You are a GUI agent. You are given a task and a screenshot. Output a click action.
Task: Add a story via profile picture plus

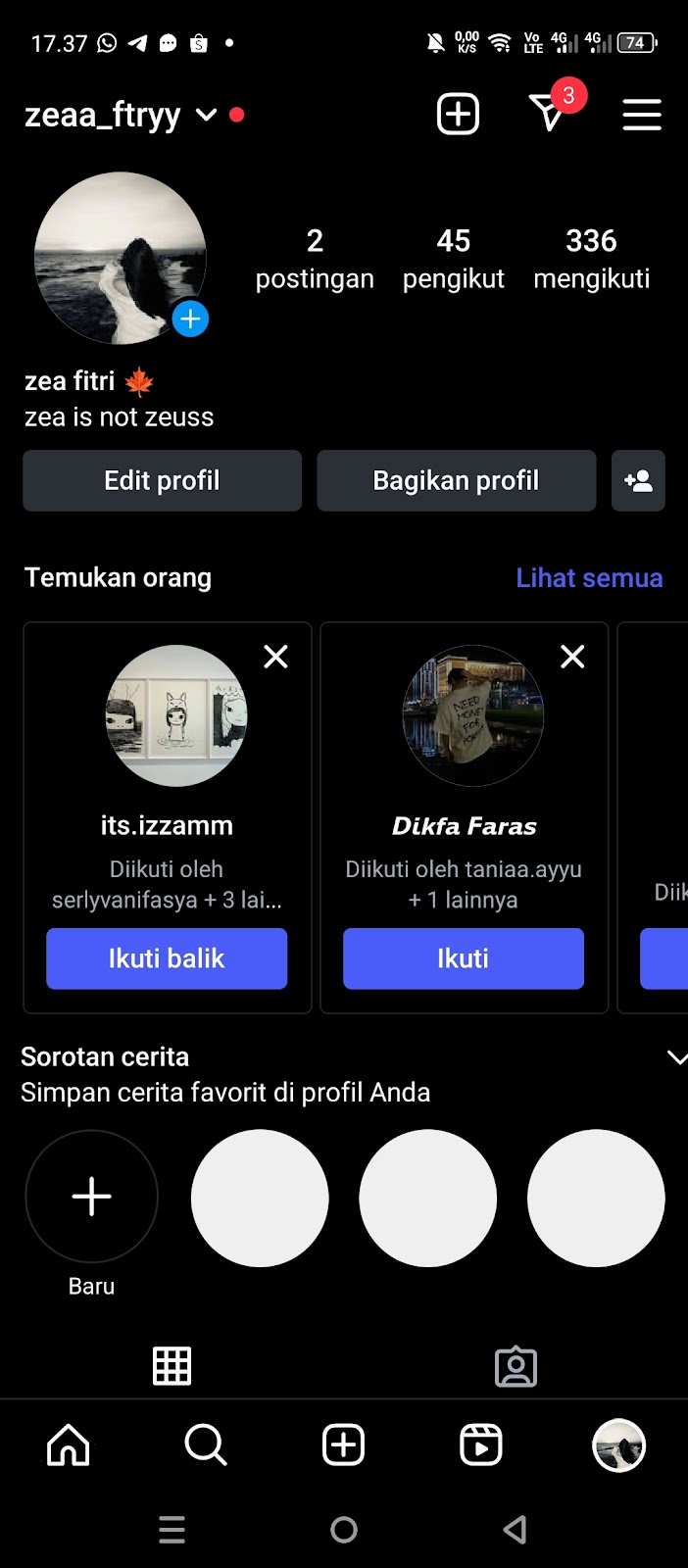tap(190, 318)
